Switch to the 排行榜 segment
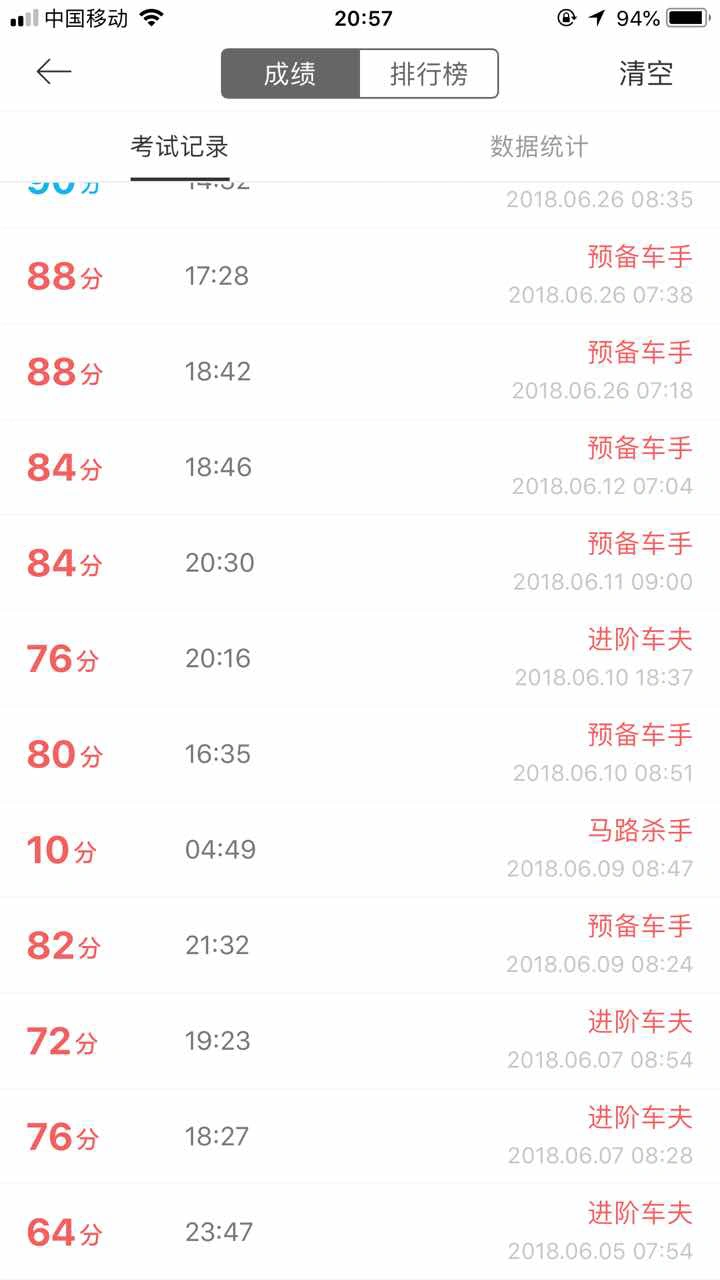Screen dimensions: 720x1280 pos(428,74)
